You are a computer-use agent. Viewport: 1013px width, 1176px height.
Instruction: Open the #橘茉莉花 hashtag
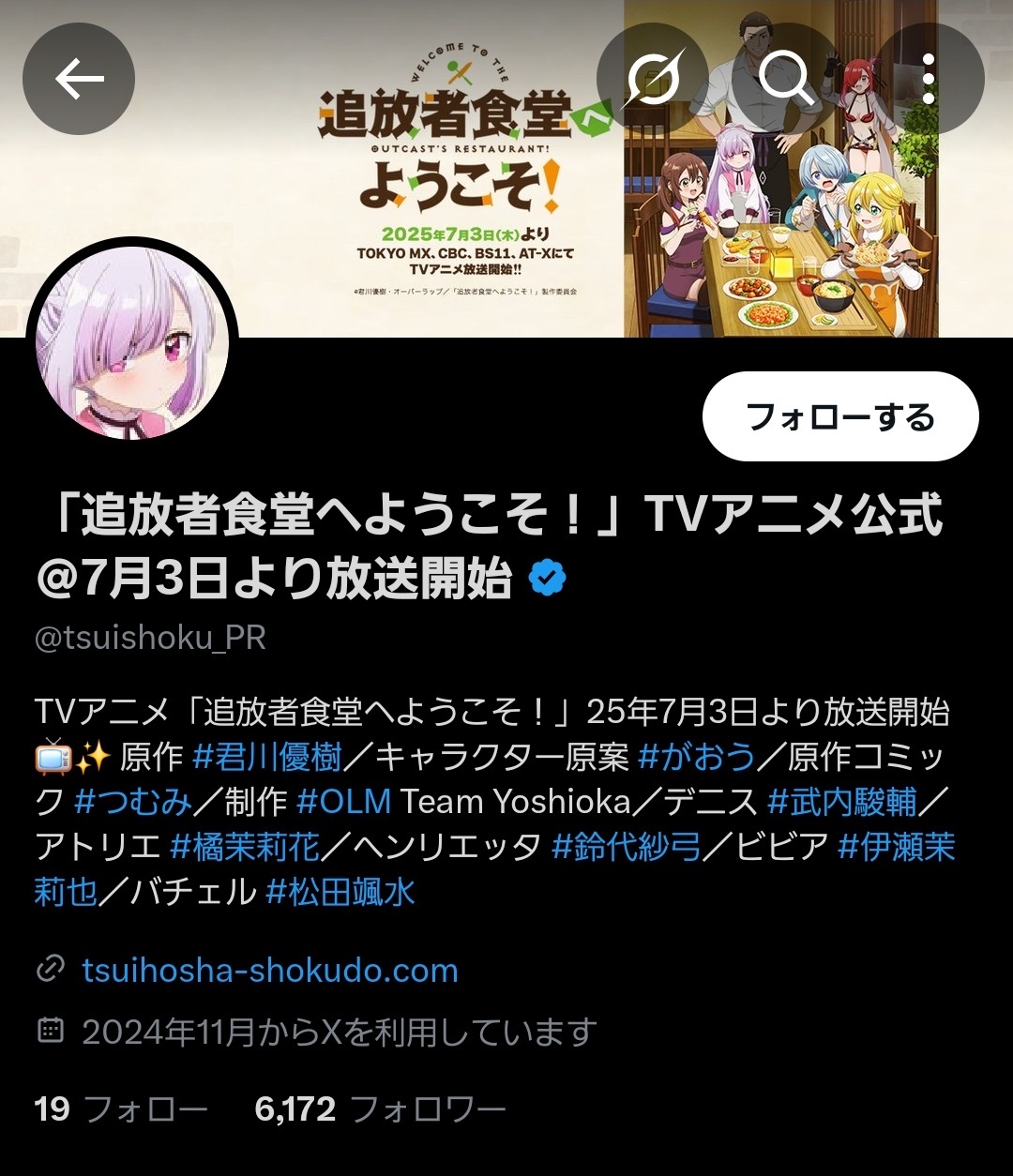(245, 847)
